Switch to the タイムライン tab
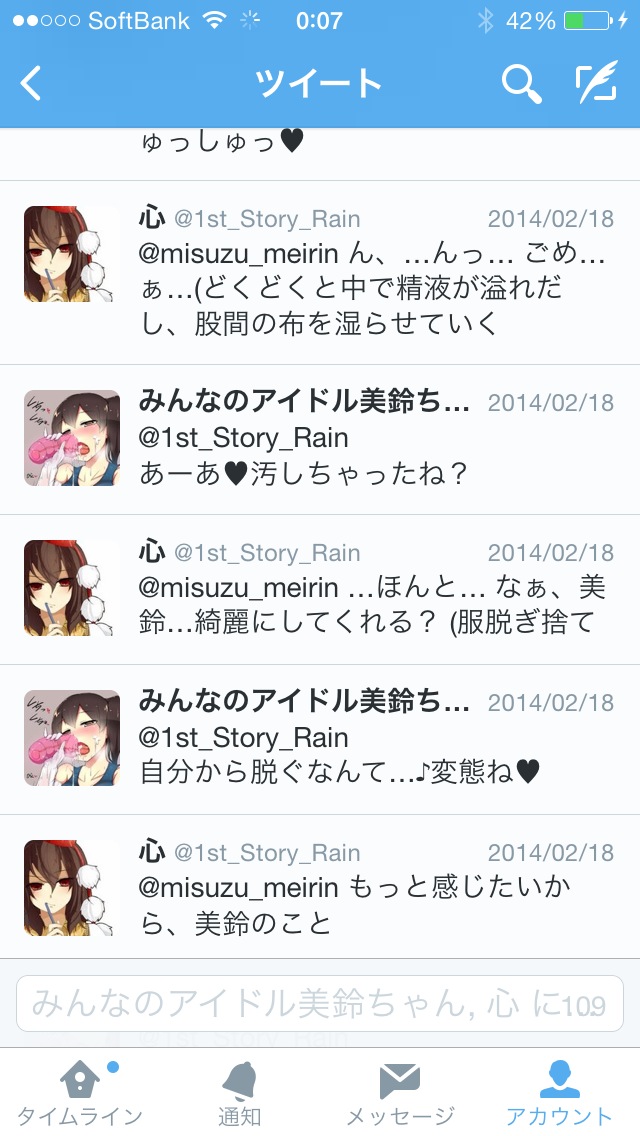The width and height of the screenshot is (640, 1136). coord(80,1093)
